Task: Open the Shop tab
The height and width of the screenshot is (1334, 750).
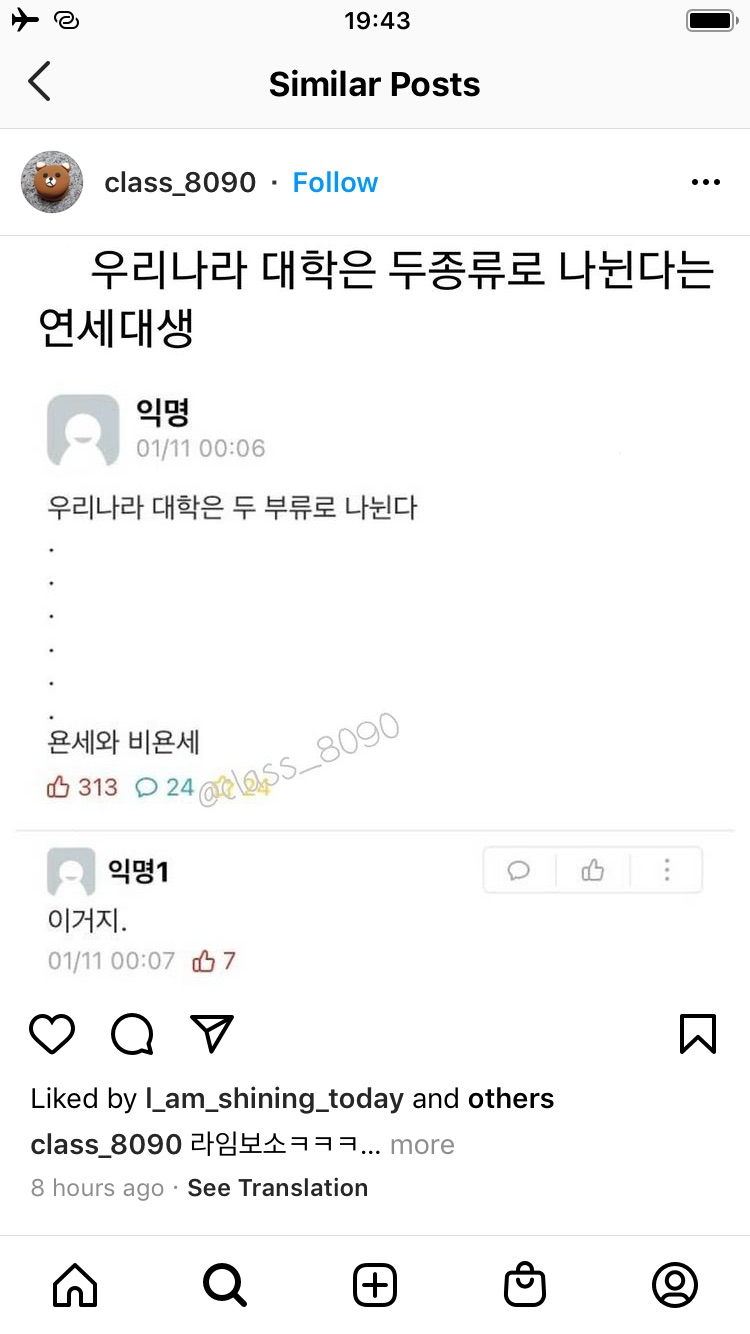Action: pos(524,1285)
